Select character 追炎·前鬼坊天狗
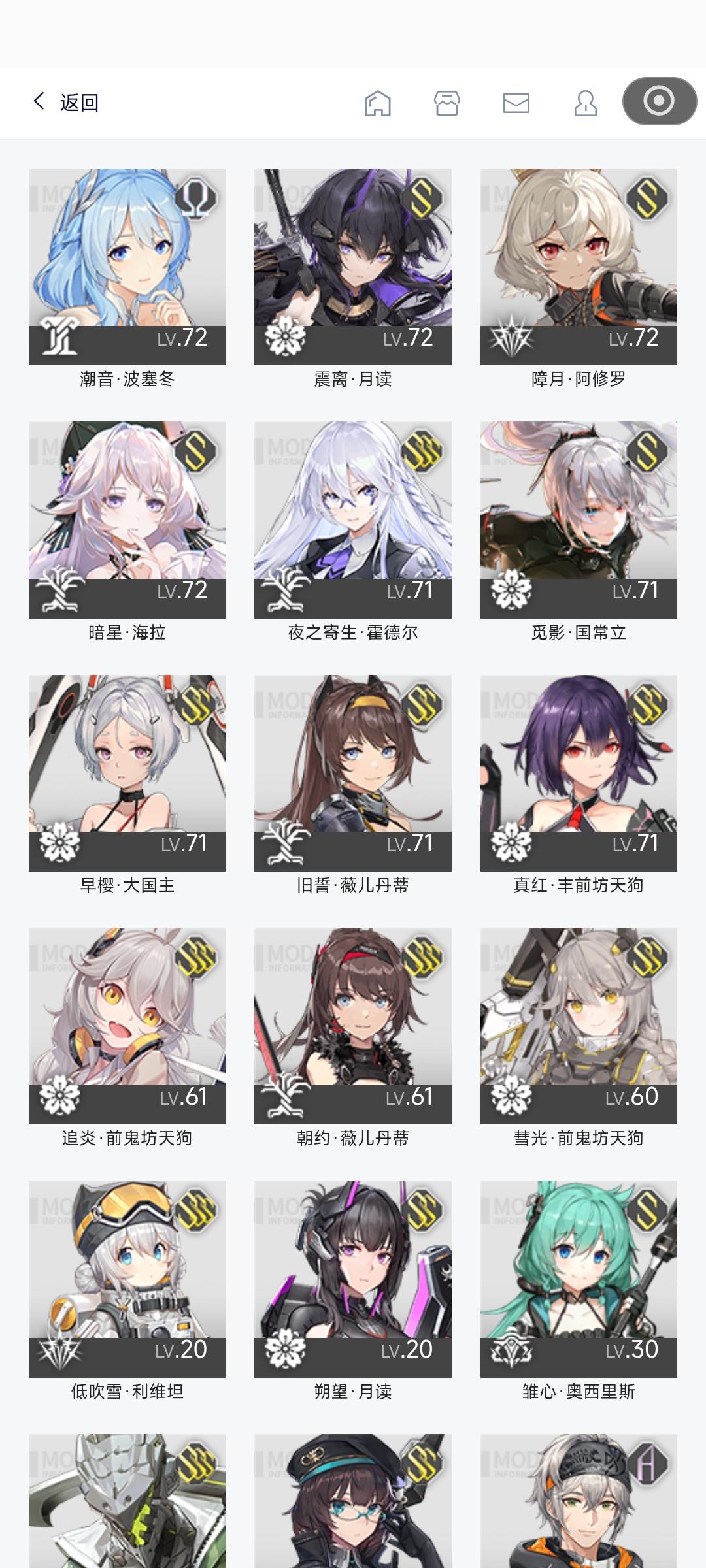The width and height of the screenshot is (706, 1568). click(x=127, y=1026)
